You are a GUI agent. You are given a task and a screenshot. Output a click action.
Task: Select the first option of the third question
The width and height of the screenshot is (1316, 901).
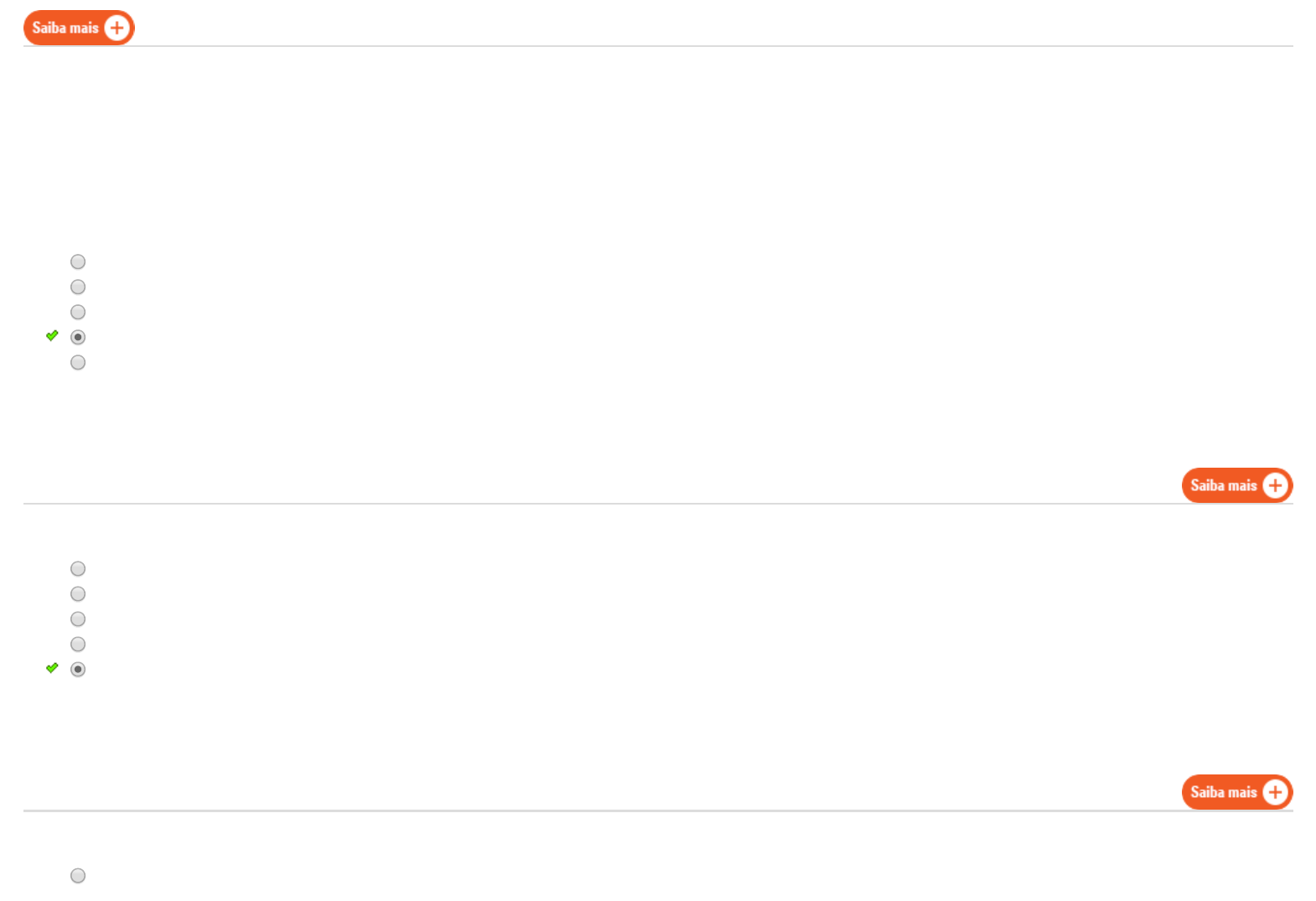click(78, 876)
